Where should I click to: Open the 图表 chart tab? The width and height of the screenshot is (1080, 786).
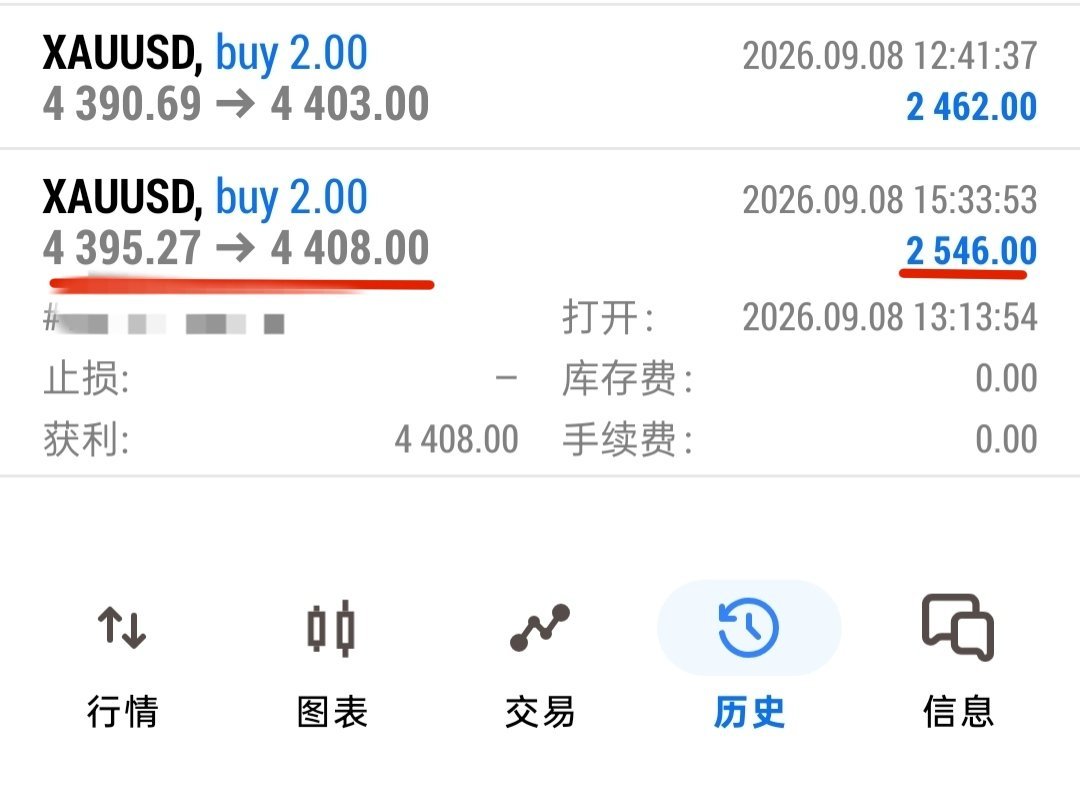coord(331,665)
